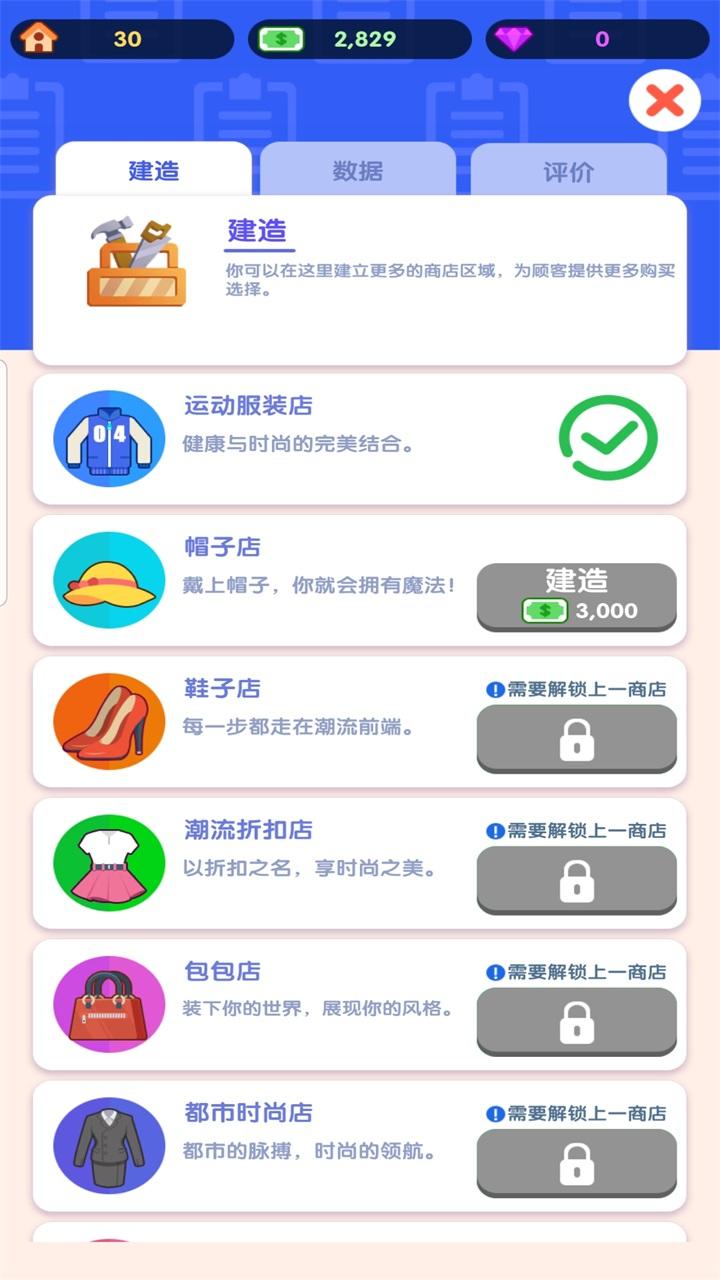Open the 运动服装店 shop row
Viewport: 720px width, 1280px height.
(300, 438)
